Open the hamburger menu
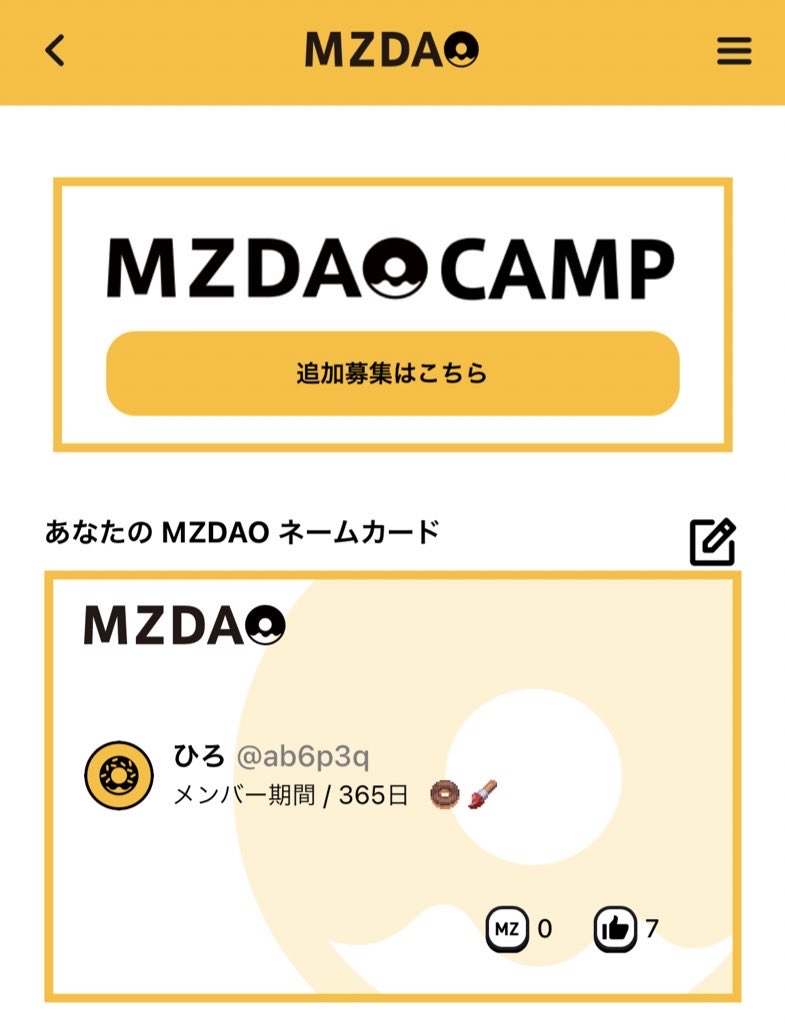This screenshot has height=1024, width=785. (x=734, y=51)
